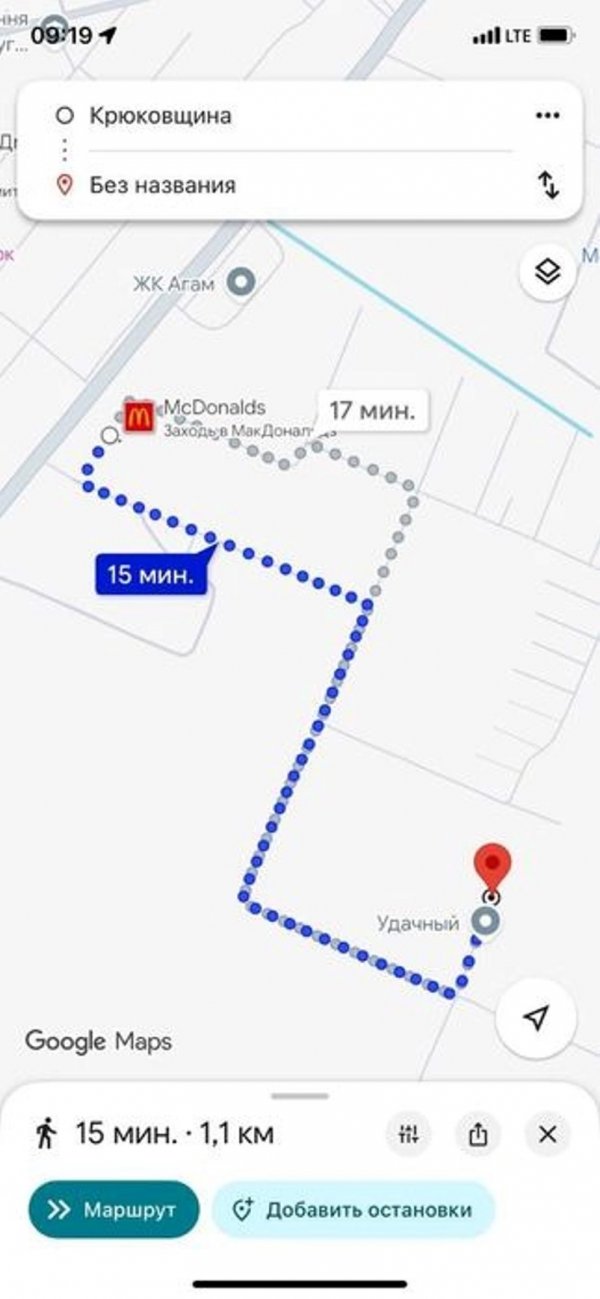Edit the starting point Крюковщина
The height and width of the screenshot is (1299, 600).
(160, 116)
